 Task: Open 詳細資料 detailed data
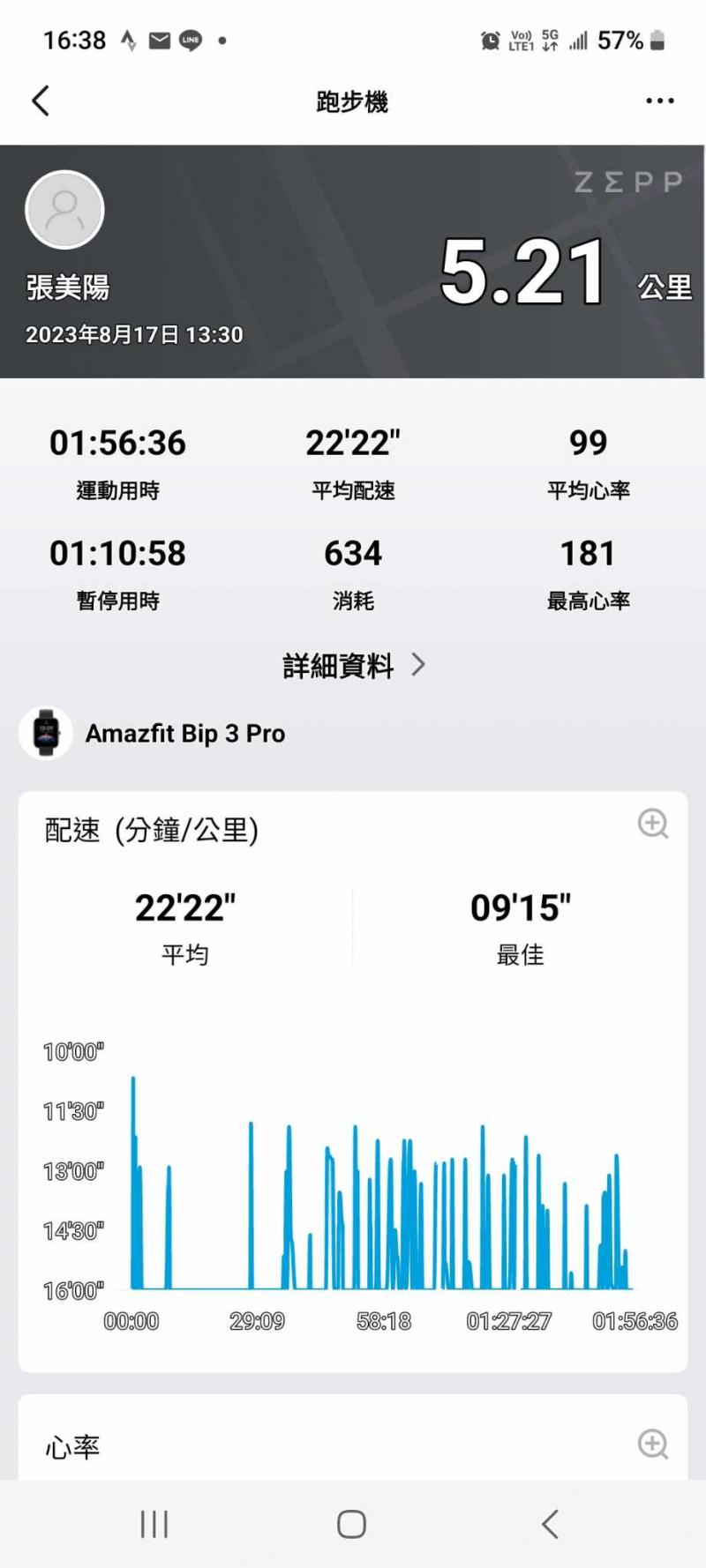[x=353, y=666]
